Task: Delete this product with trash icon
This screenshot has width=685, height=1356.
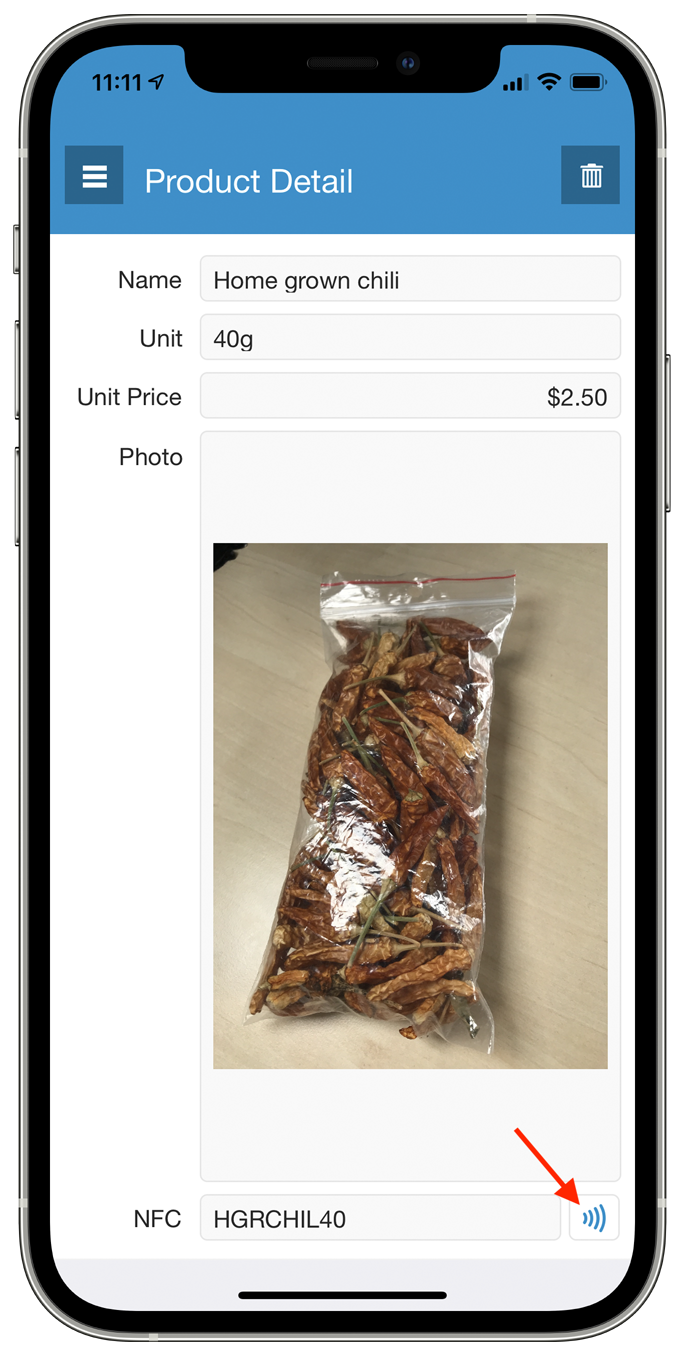Action: 591,175
